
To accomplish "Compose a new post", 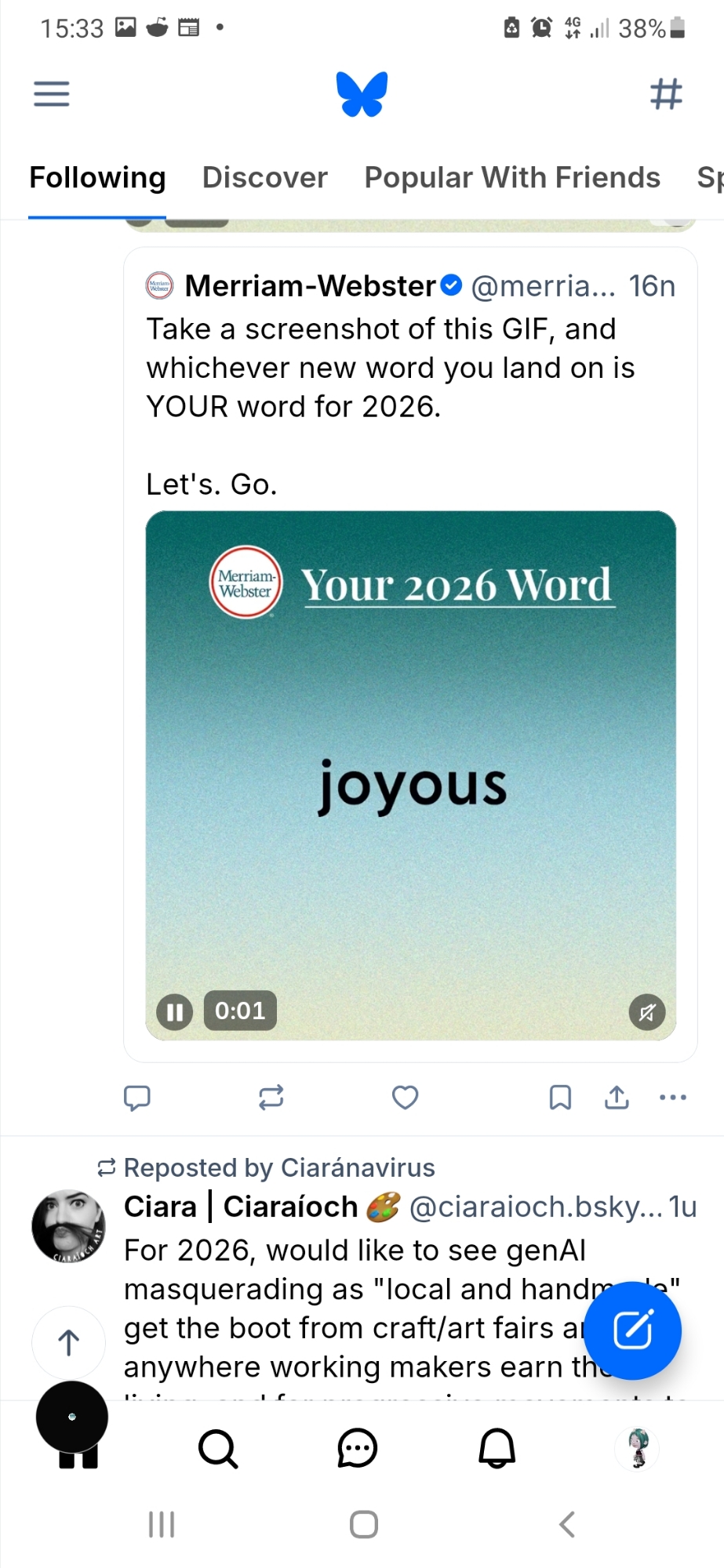I will [x=632, y=1330].
